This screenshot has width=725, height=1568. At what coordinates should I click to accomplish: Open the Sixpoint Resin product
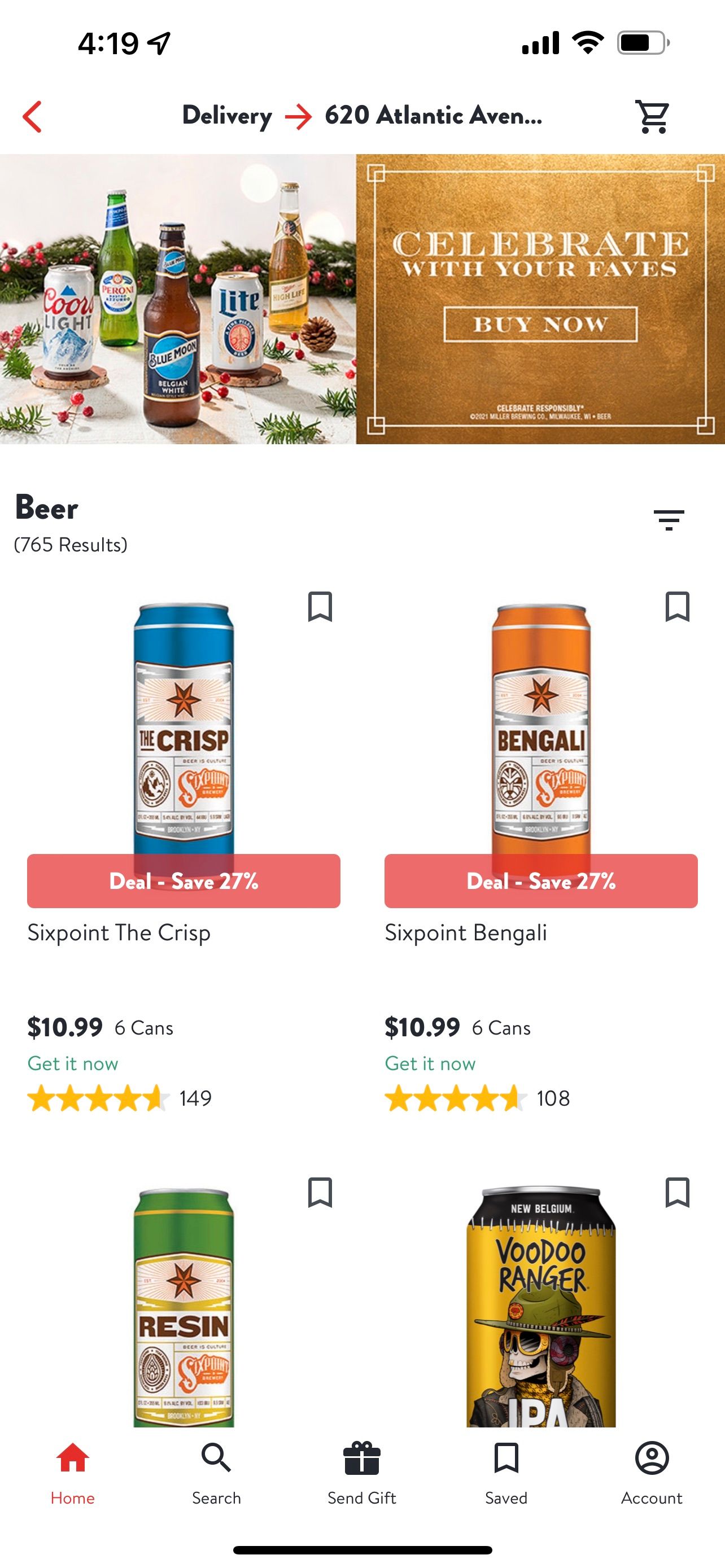[184, 1309]
